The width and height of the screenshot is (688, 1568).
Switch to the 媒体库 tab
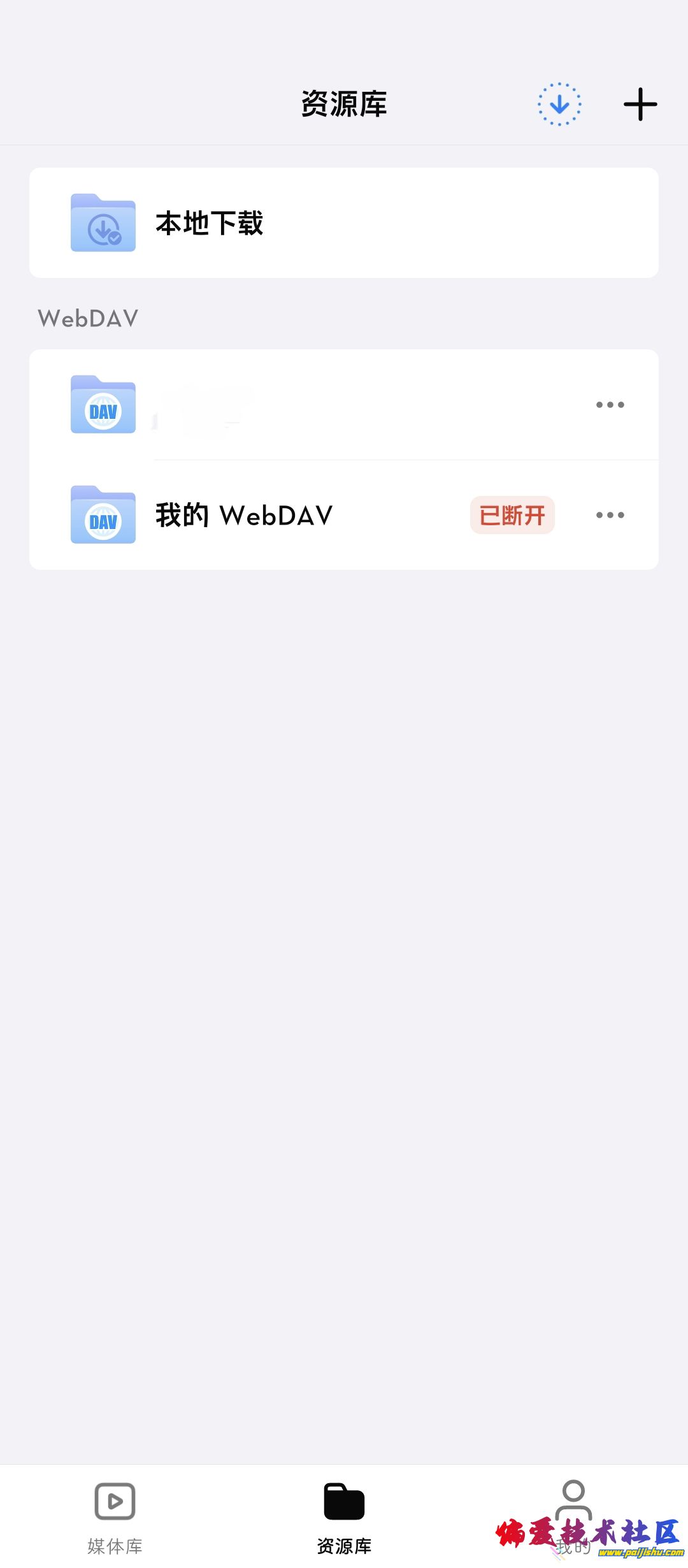coord(115,1517)
